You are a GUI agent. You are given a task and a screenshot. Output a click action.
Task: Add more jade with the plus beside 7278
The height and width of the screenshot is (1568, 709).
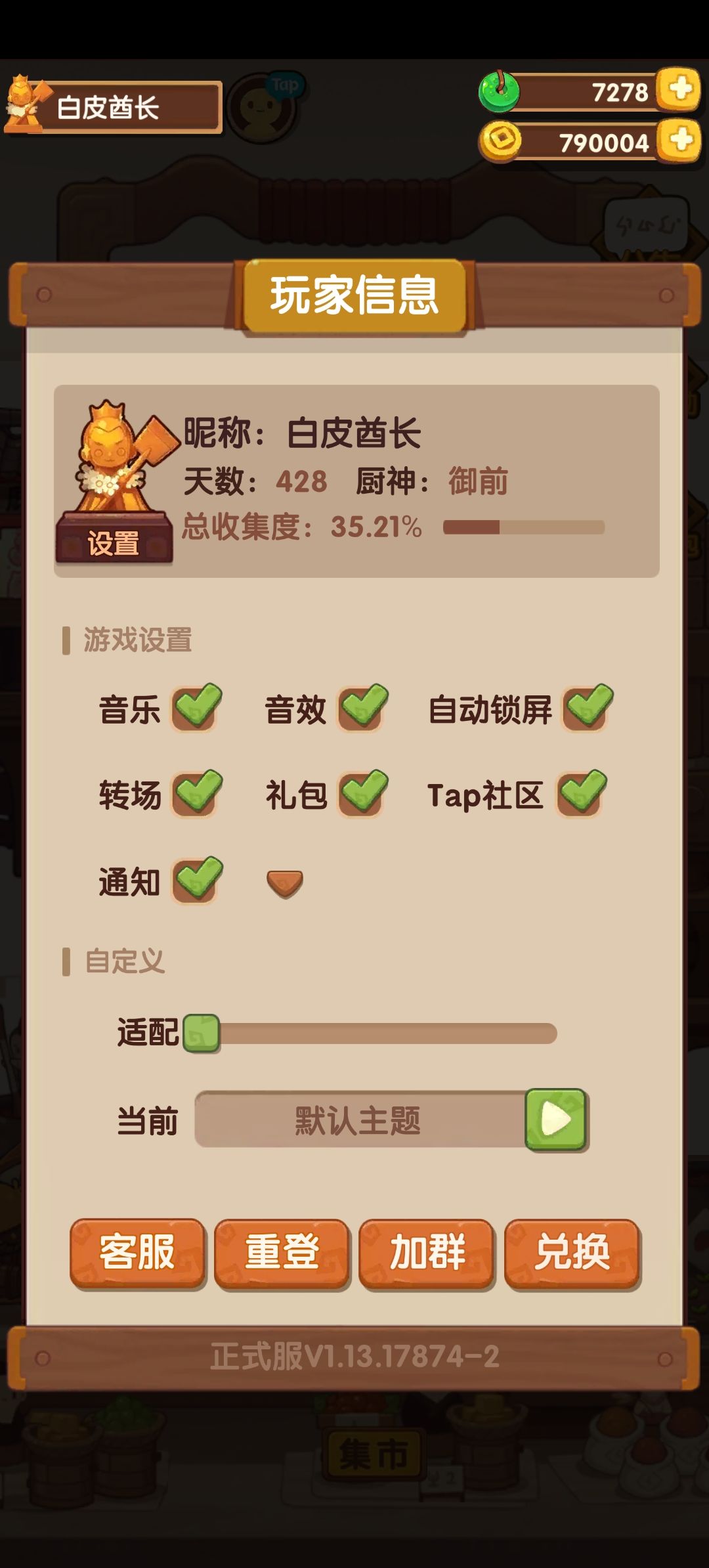[679, 89]
